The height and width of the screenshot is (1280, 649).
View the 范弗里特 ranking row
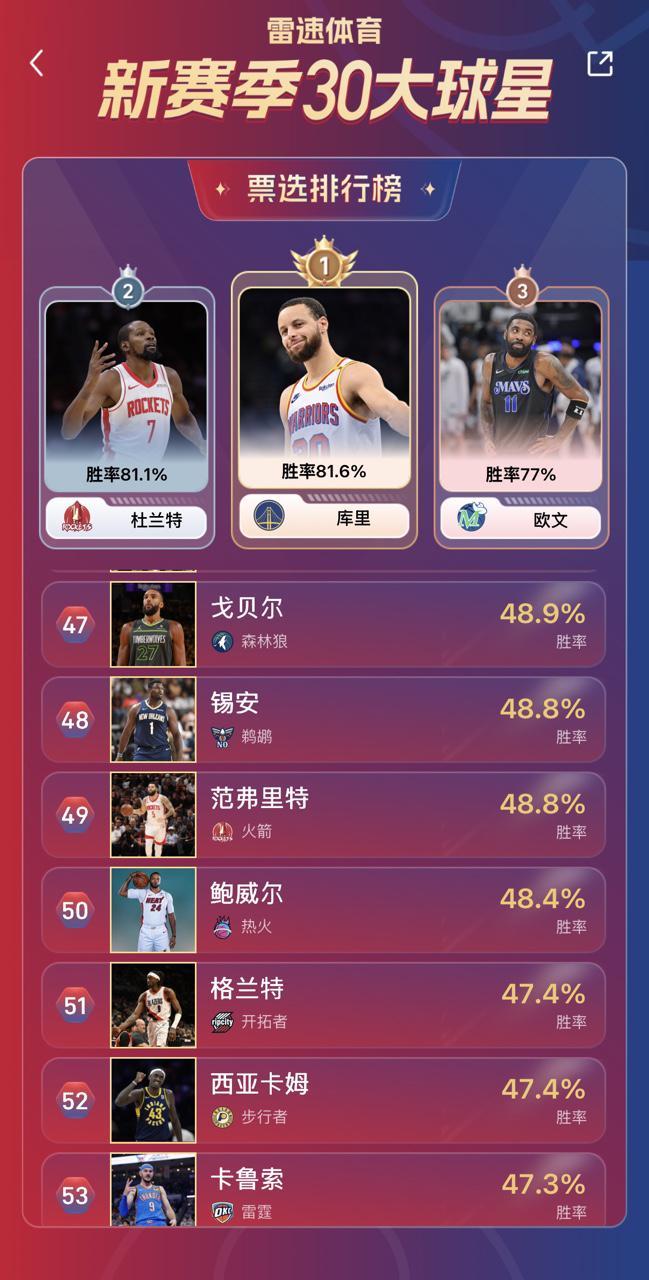point(323,815)
